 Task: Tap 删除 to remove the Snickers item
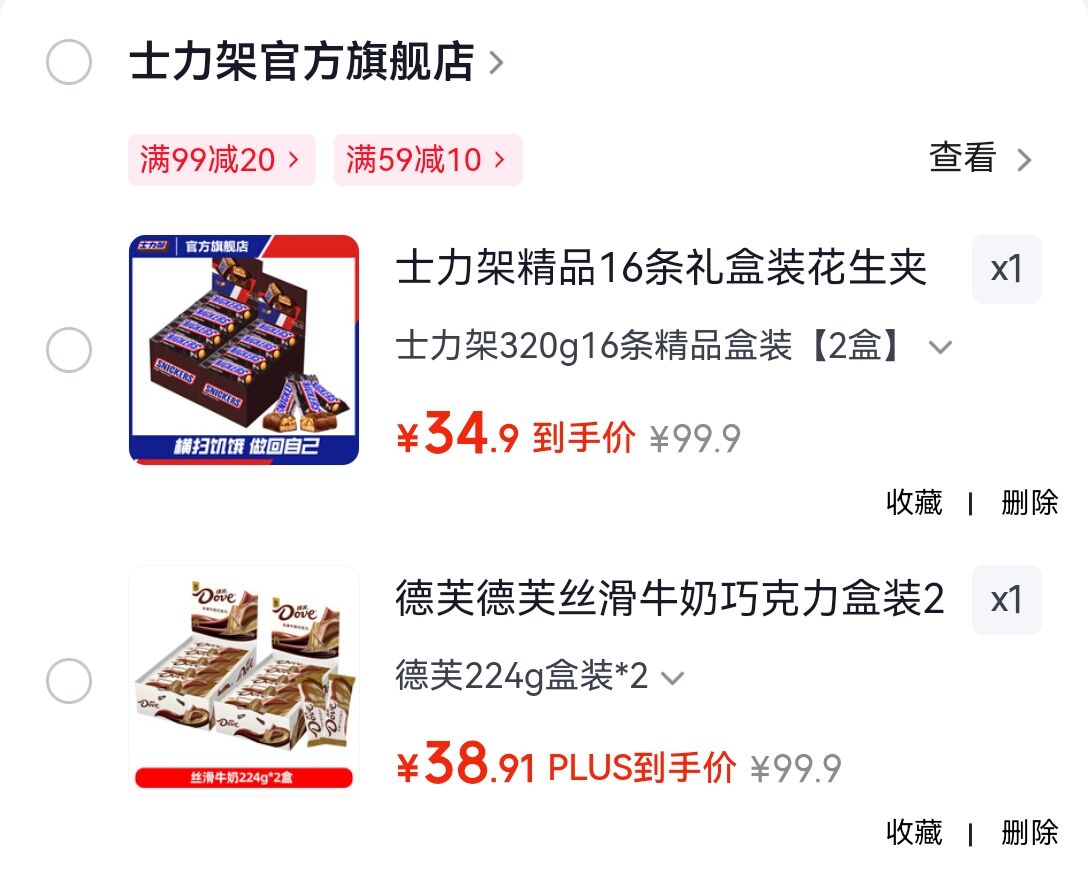(1029, 502)
